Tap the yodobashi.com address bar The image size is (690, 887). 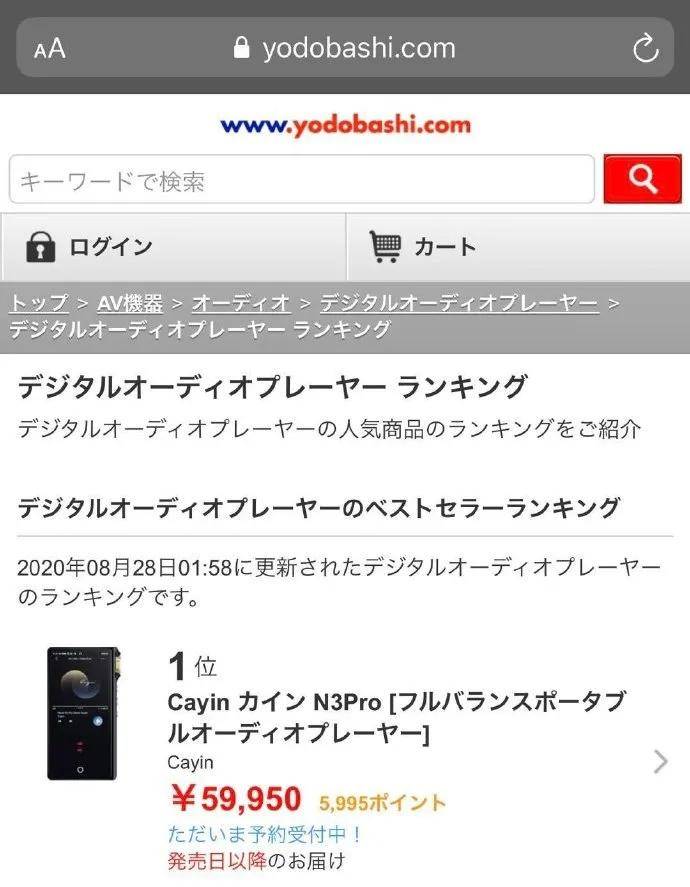click(x=345, y=48)
